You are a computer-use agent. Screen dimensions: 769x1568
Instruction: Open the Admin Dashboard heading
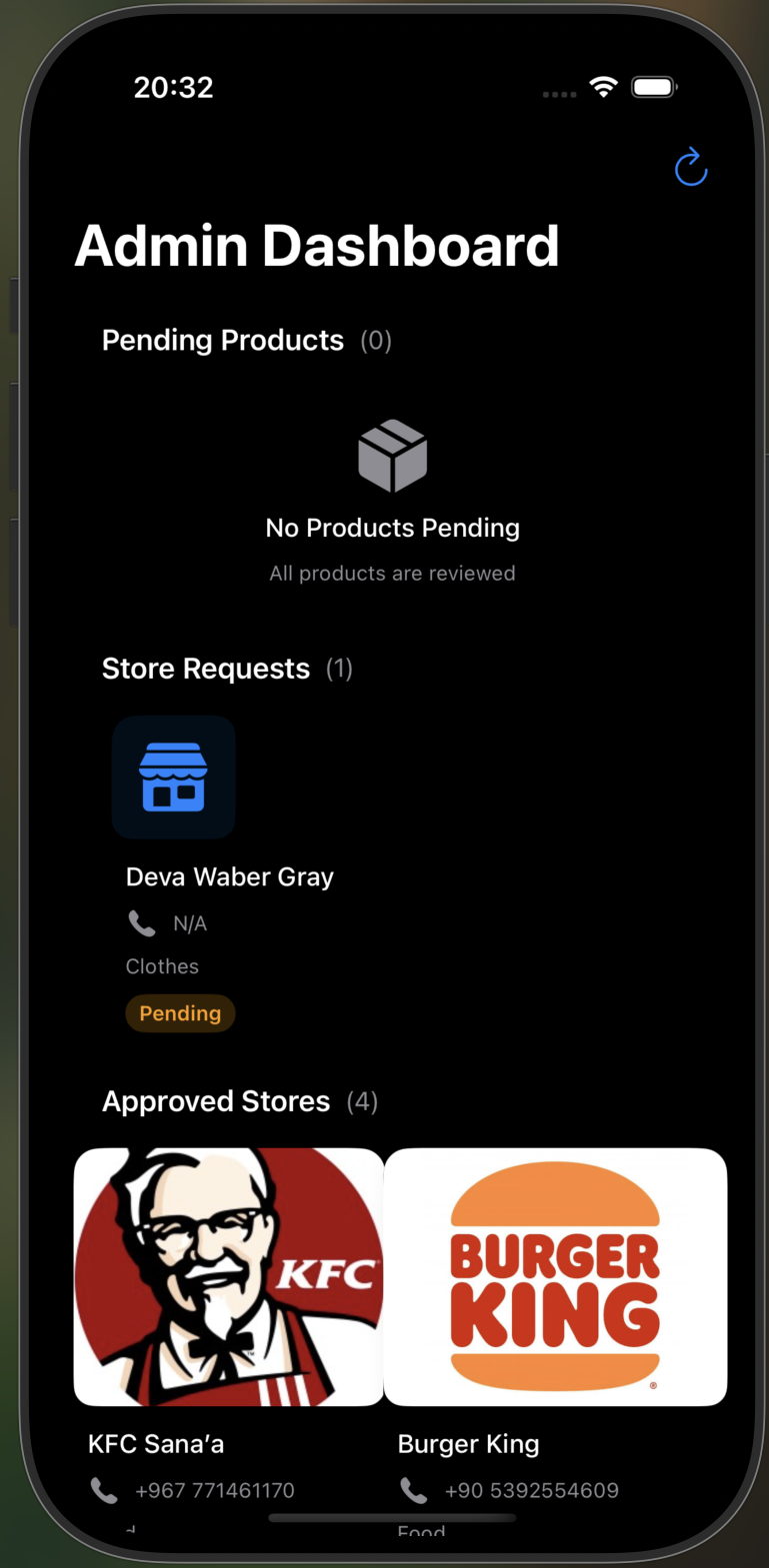(317, 246)
